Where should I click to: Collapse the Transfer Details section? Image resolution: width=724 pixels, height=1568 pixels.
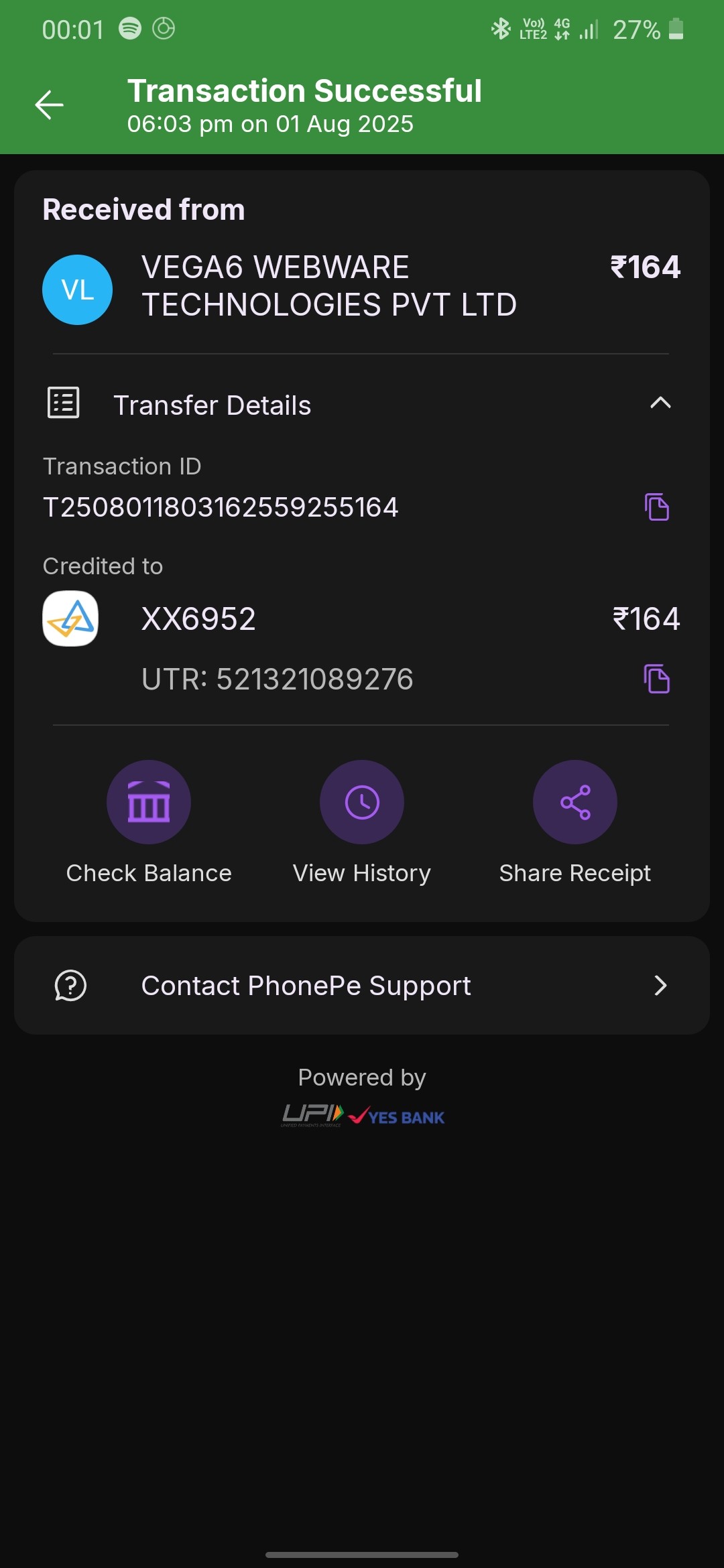pyautogui.click(x=660, y=403)
